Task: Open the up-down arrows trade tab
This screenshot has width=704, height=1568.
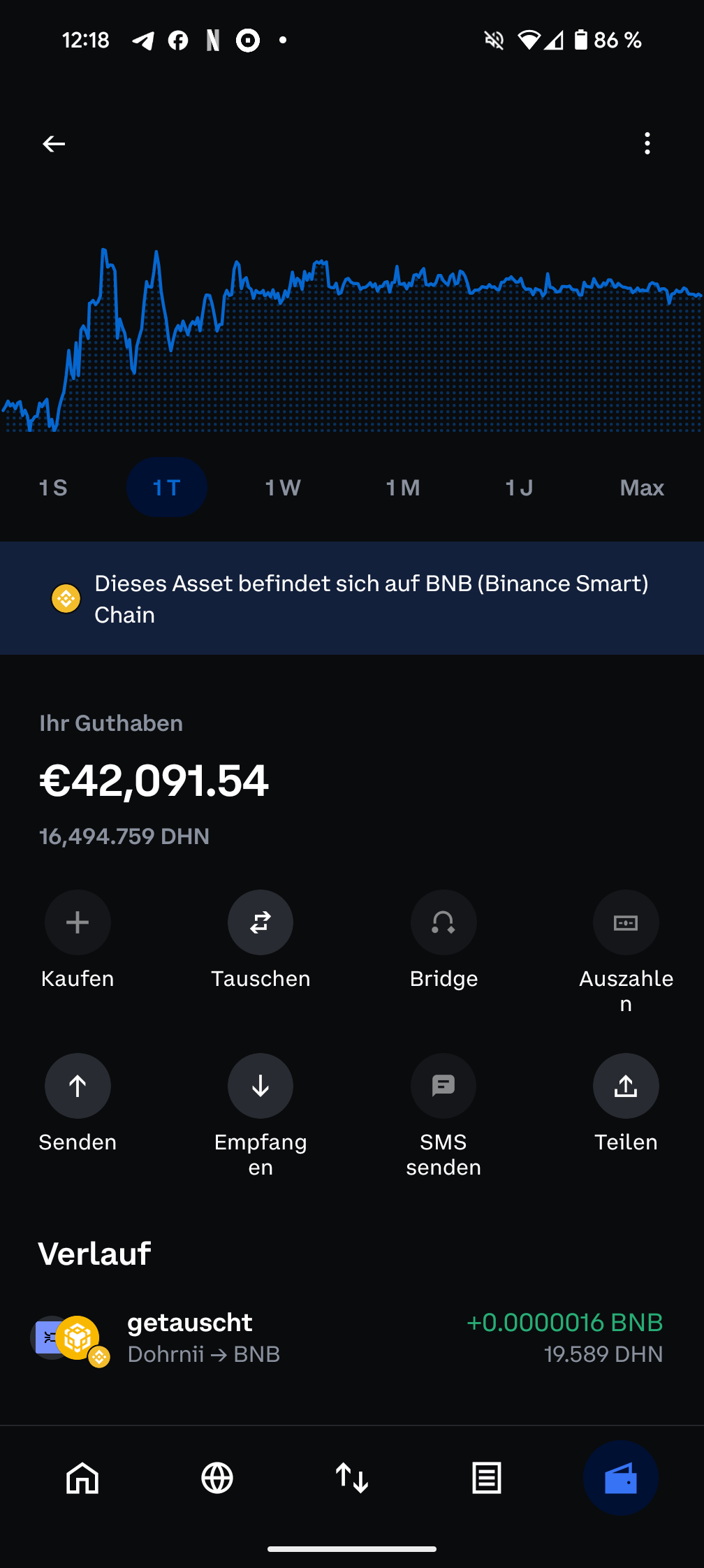Action: click(x=352, y=1478)
